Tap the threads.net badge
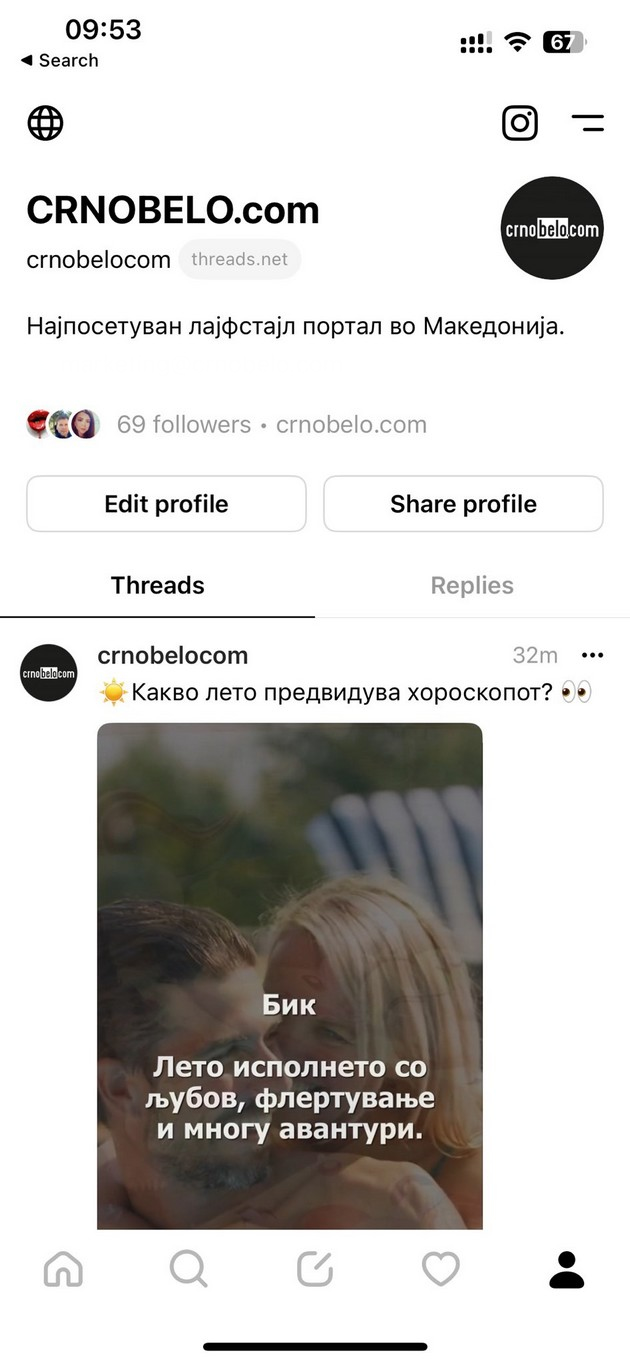Viewport: 630px width, 1364px height. coord(240,259)
